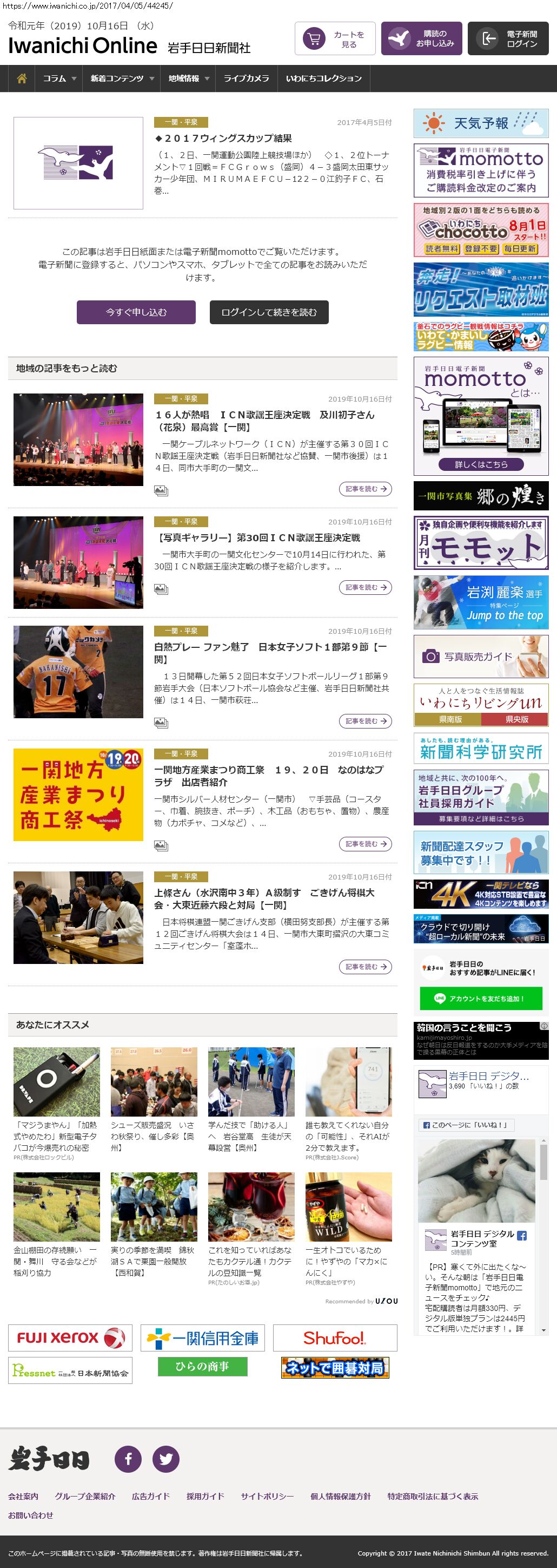This screenshot has width=557, height=1568.
Task: Visit the Facebook page from footer
Action: click(x=128, y=1459)
